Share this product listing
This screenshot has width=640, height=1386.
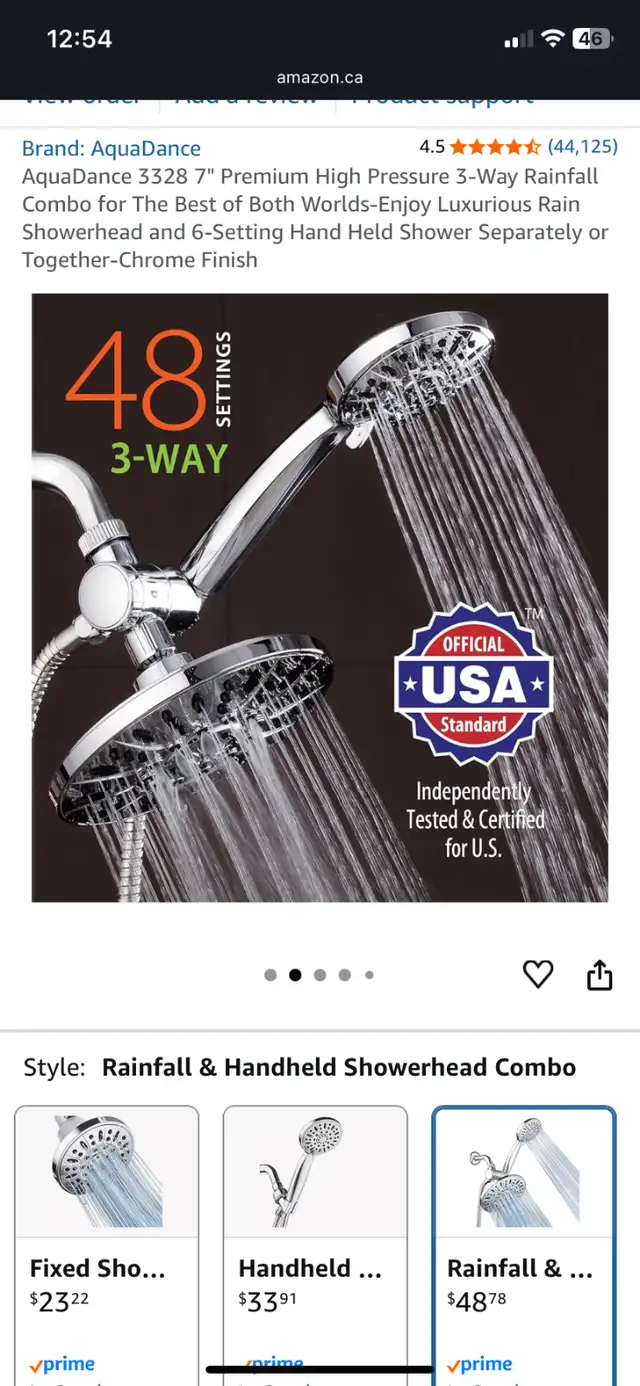point(599,974)
